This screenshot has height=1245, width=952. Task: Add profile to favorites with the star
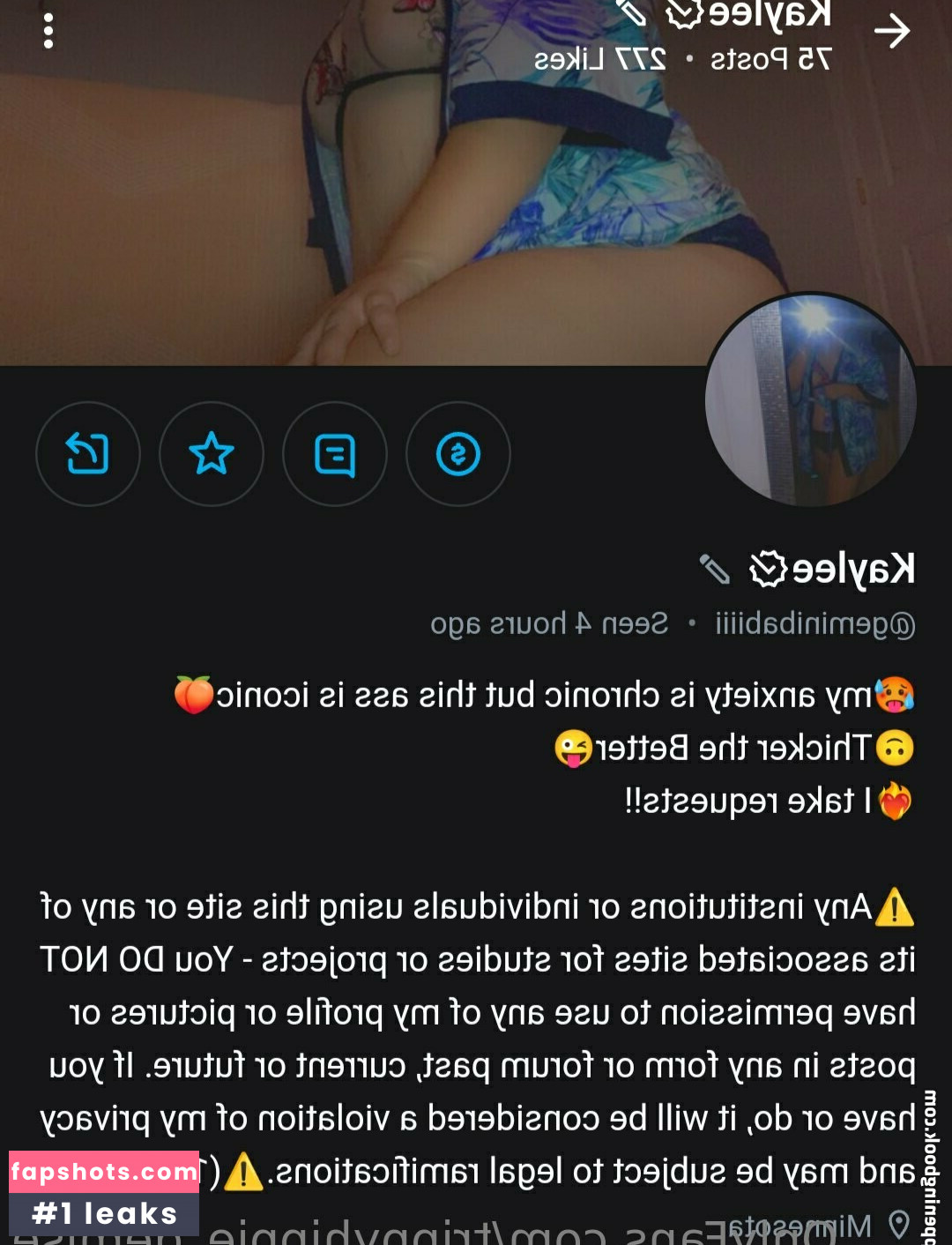(212, 454)
